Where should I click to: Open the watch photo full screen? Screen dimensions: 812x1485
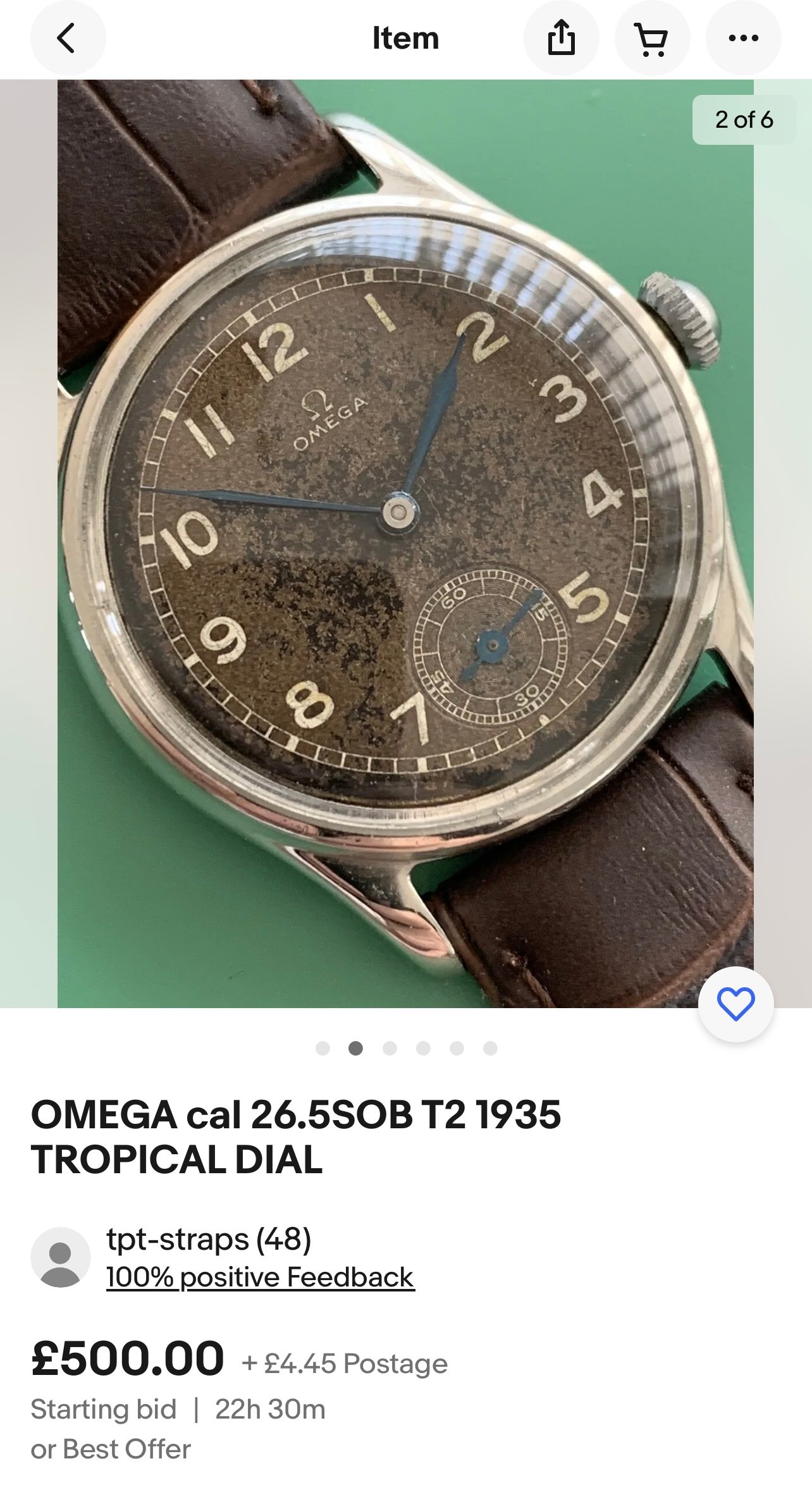pos(405,543)
